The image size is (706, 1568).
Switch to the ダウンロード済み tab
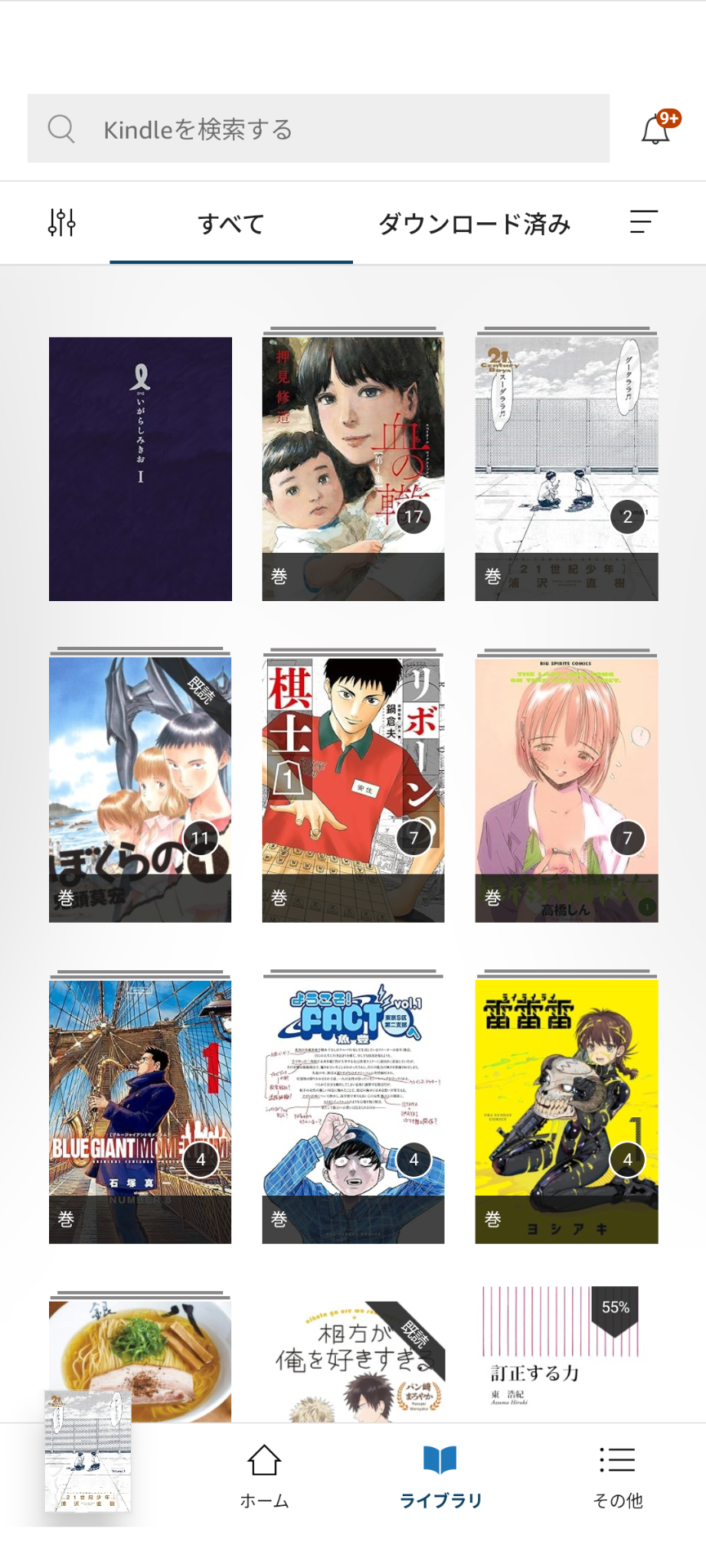474,224
